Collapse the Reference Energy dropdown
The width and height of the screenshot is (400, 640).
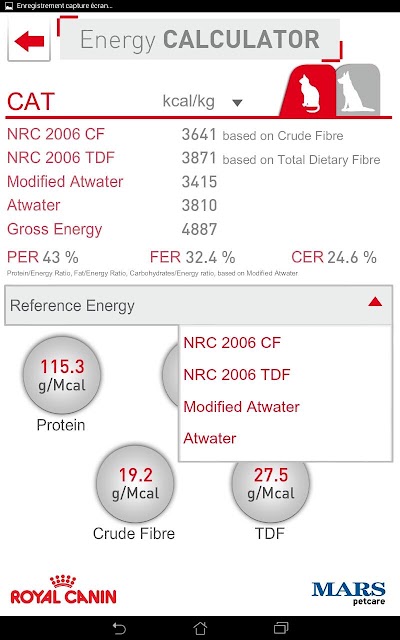[x=199, y=305]
